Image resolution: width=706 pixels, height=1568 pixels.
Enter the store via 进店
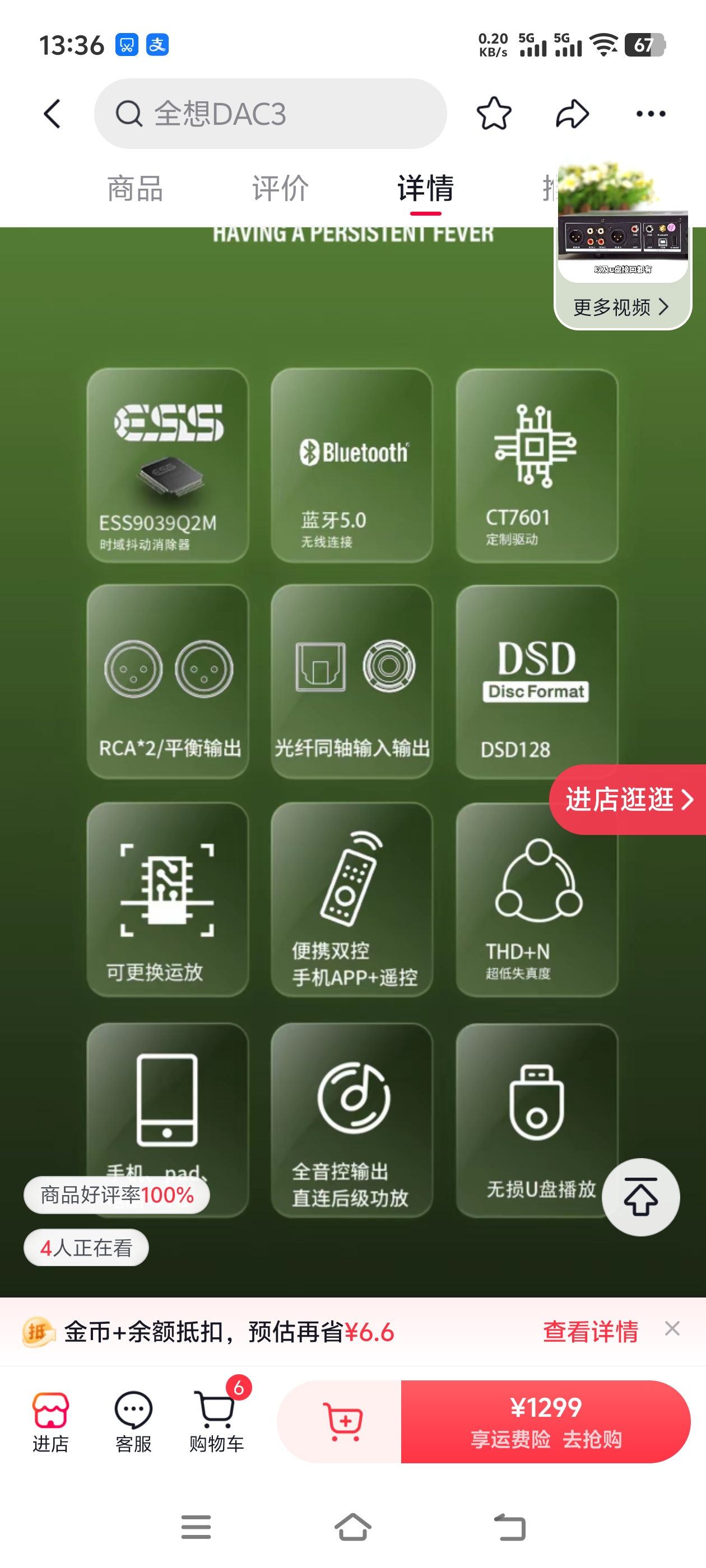(x=50, y=1422)
